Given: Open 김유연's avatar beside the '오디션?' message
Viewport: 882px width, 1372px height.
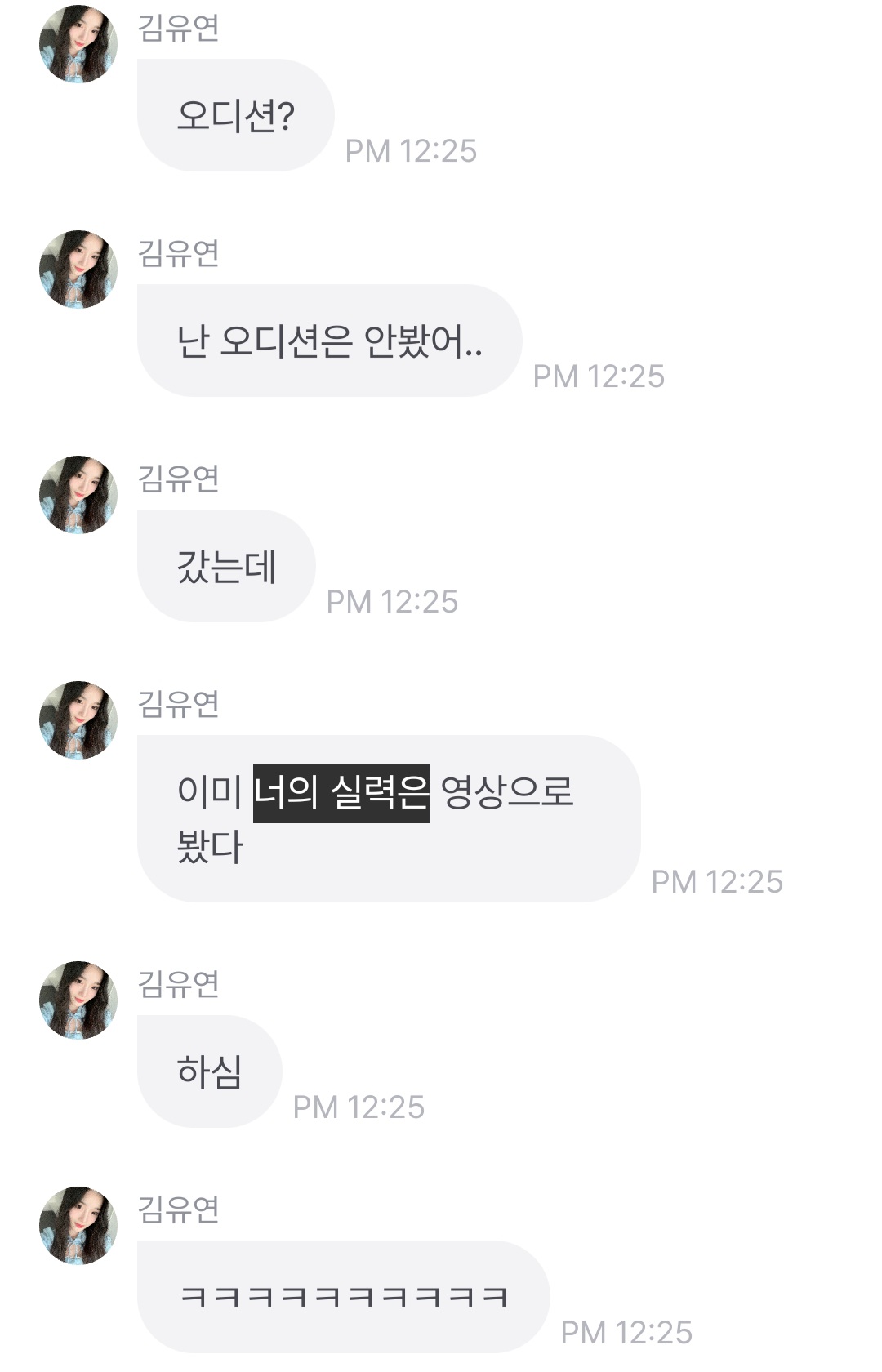Looking at the screenshot, I should (78, 44).
